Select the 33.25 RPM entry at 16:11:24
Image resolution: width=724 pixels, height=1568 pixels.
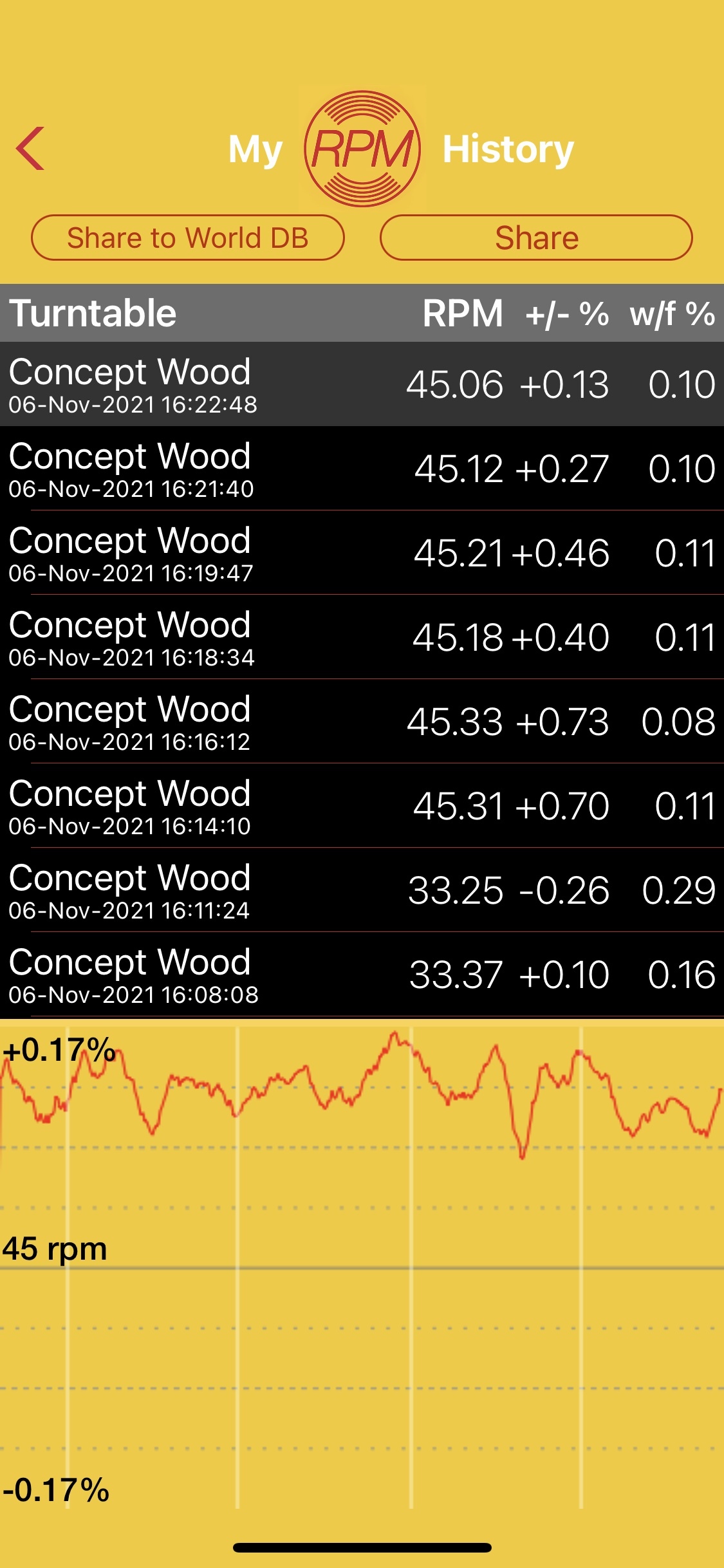coord(362,890)
